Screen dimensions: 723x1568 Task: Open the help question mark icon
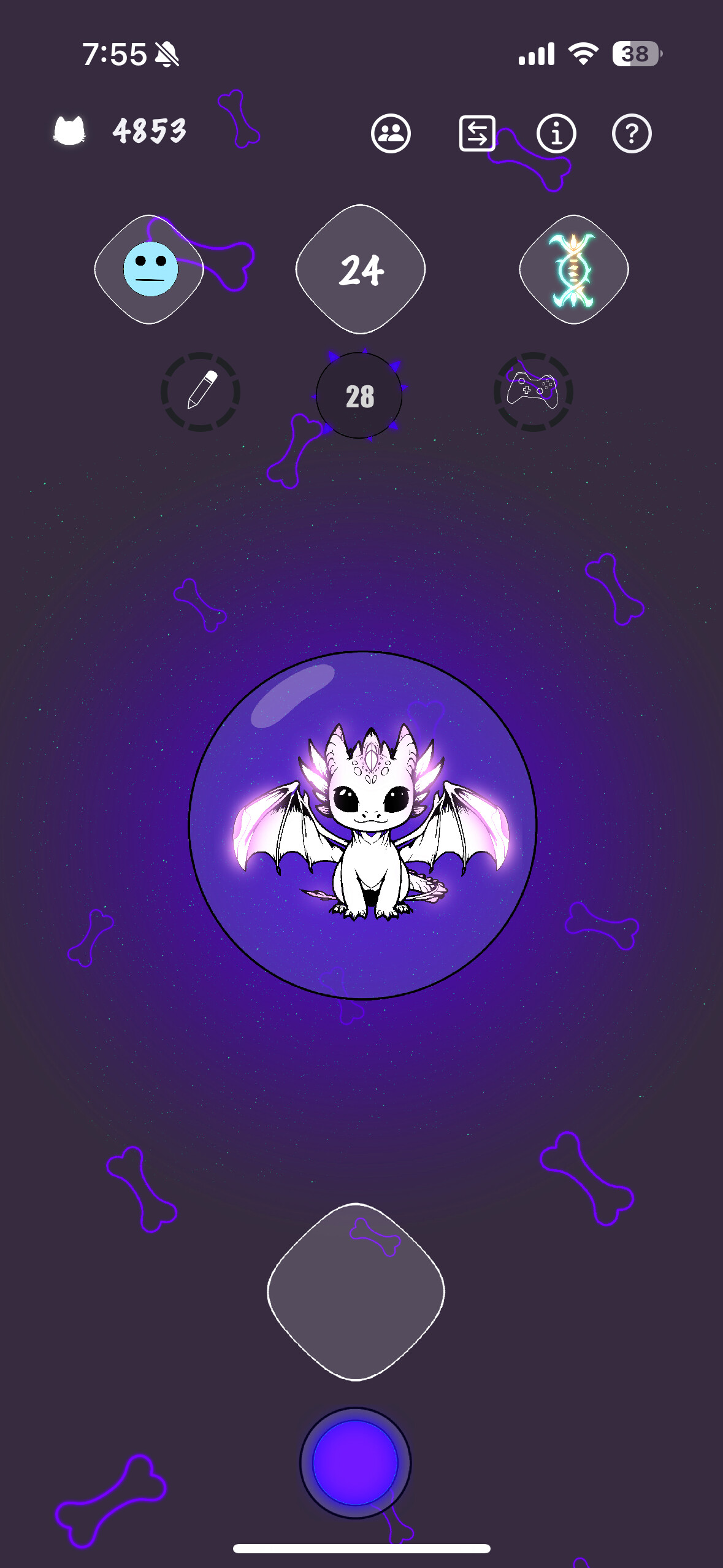click(x=632, y=133)
